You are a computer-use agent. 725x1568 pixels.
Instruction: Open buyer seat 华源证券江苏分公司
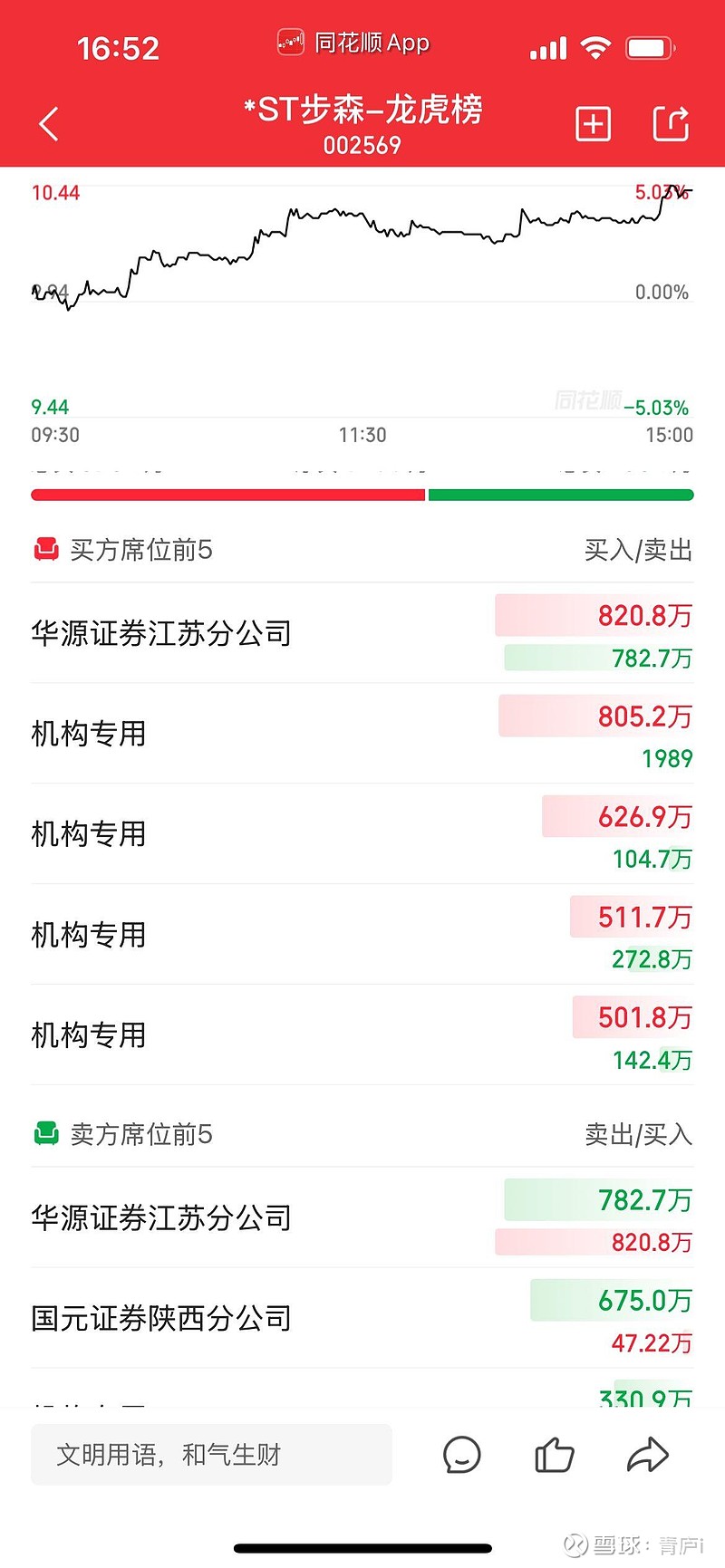point(161,633)
